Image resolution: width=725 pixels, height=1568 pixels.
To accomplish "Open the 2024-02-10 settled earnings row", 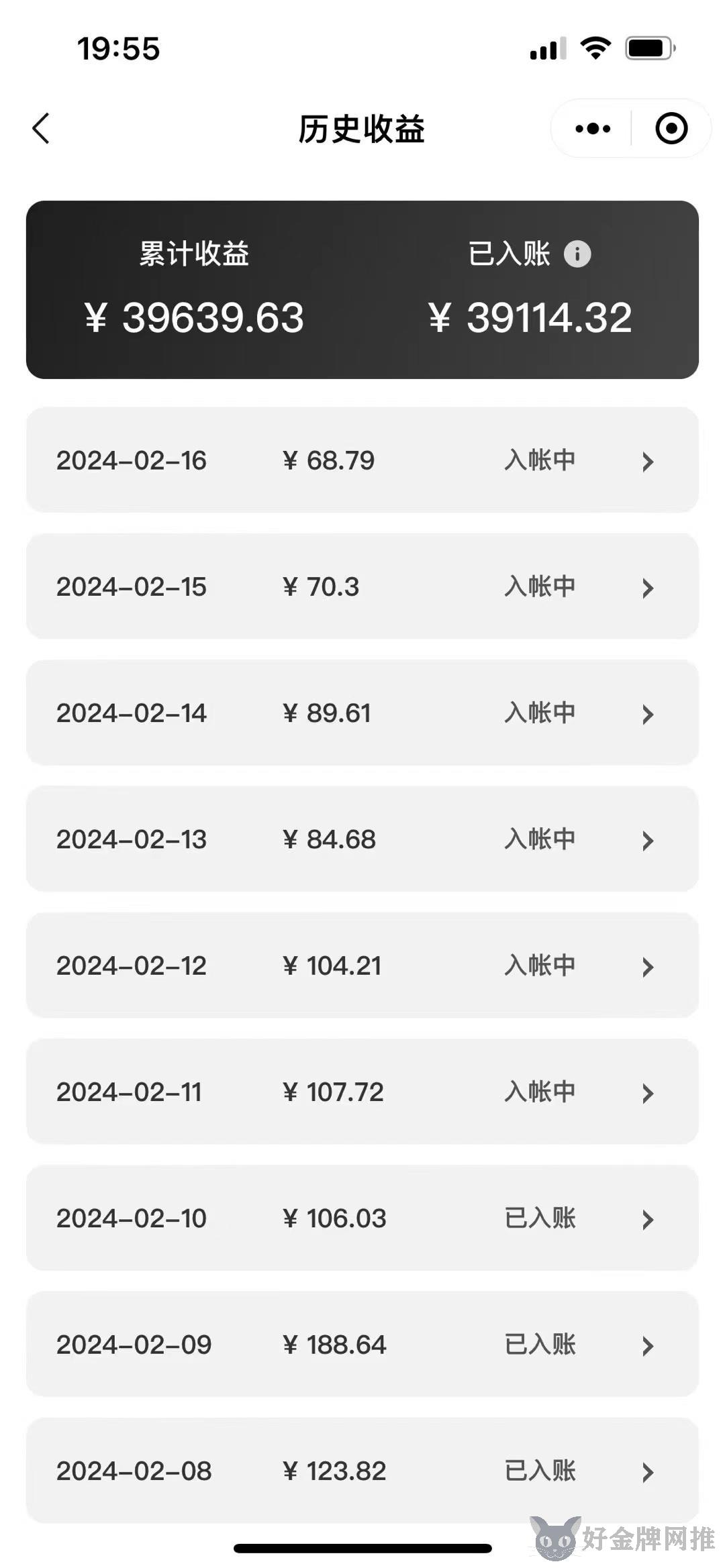I will point(362,1218).
